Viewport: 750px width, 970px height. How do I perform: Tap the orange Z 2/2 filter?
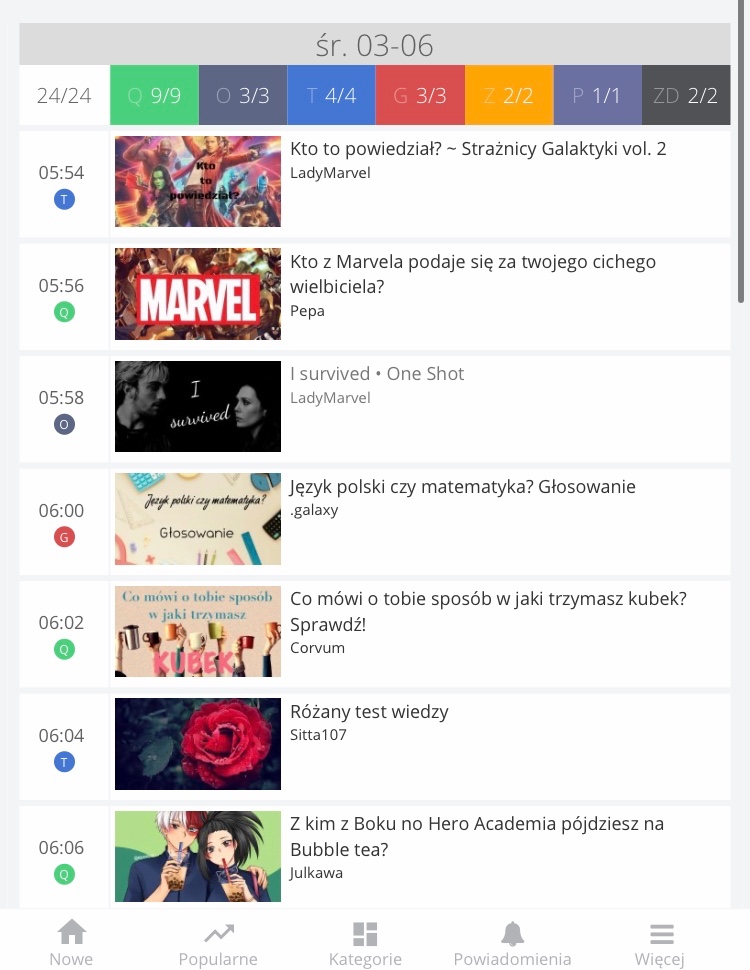pyautogui.click(x=509, y=96)
